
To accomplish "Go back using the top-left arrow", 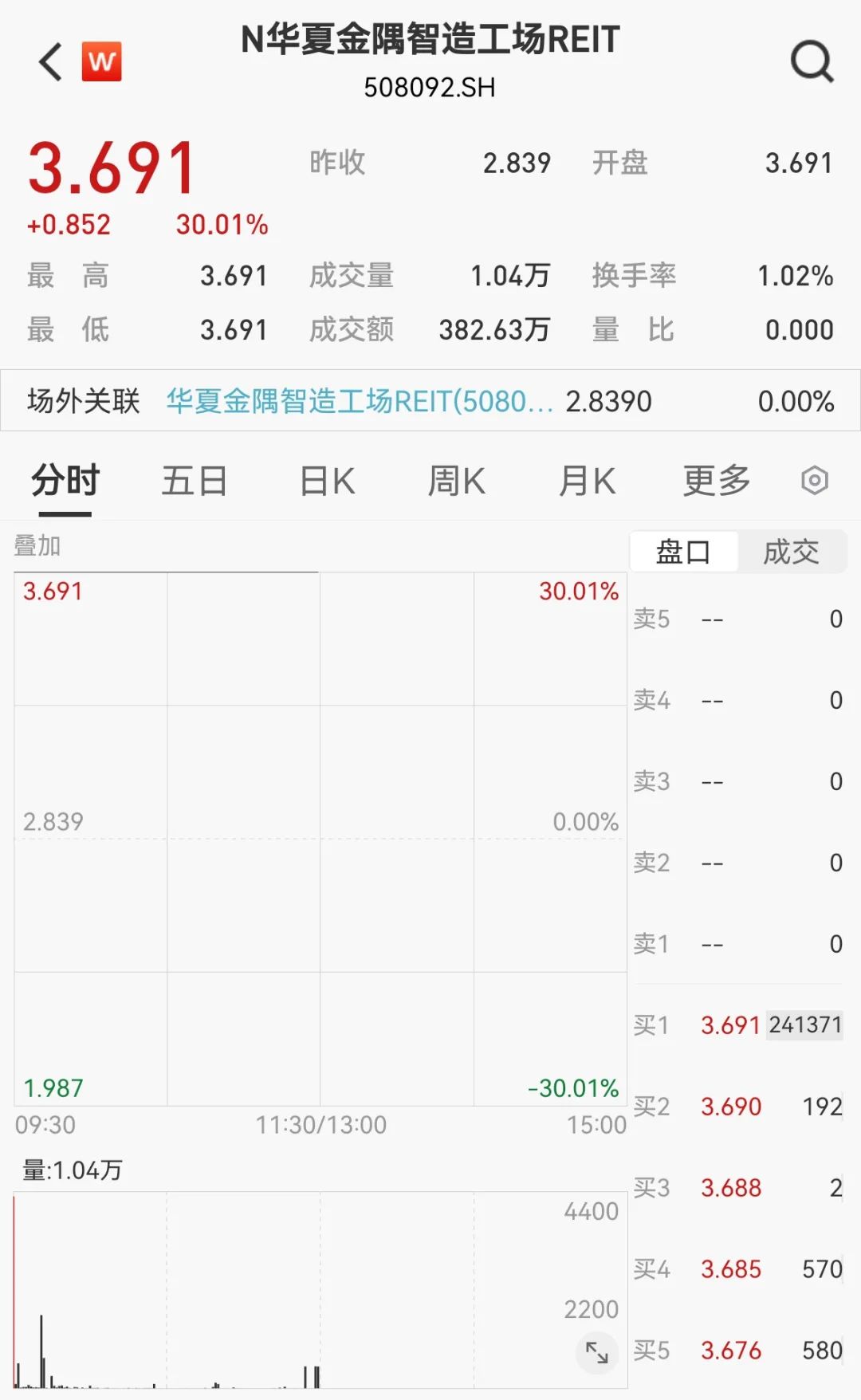I will pyautogui.click(x=50, y=62).
